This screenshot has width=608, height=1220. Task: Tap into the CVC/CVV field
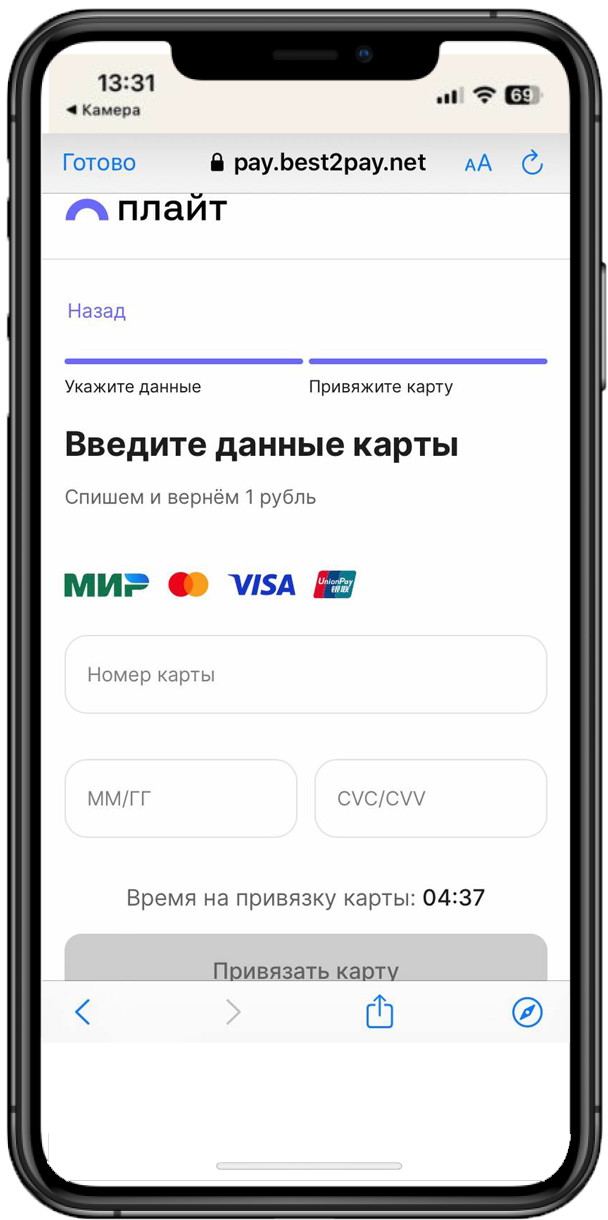click(x=430, y=798)
